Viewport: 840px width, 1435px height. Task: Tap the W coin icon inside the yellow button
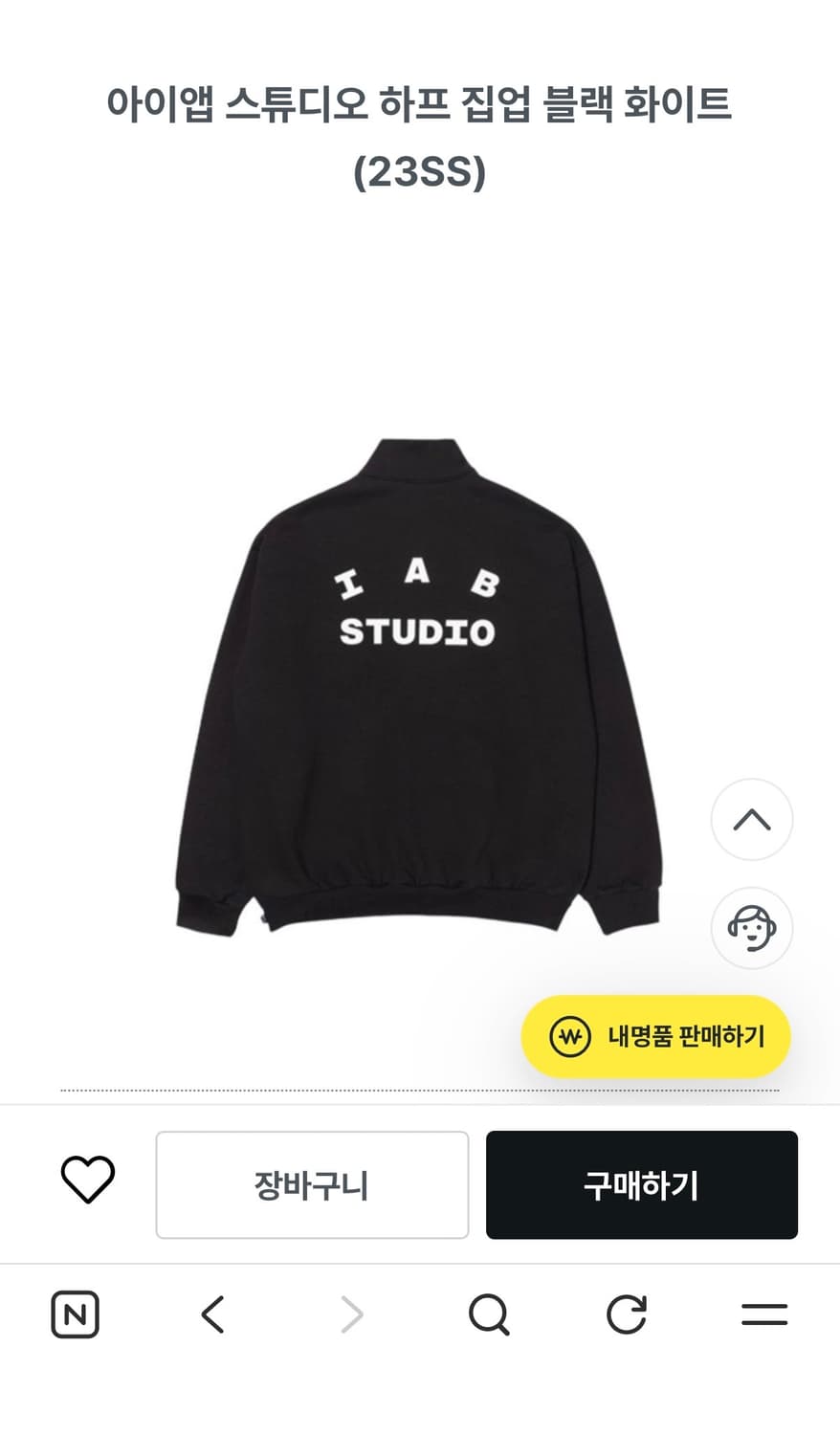coord(569,1035)
